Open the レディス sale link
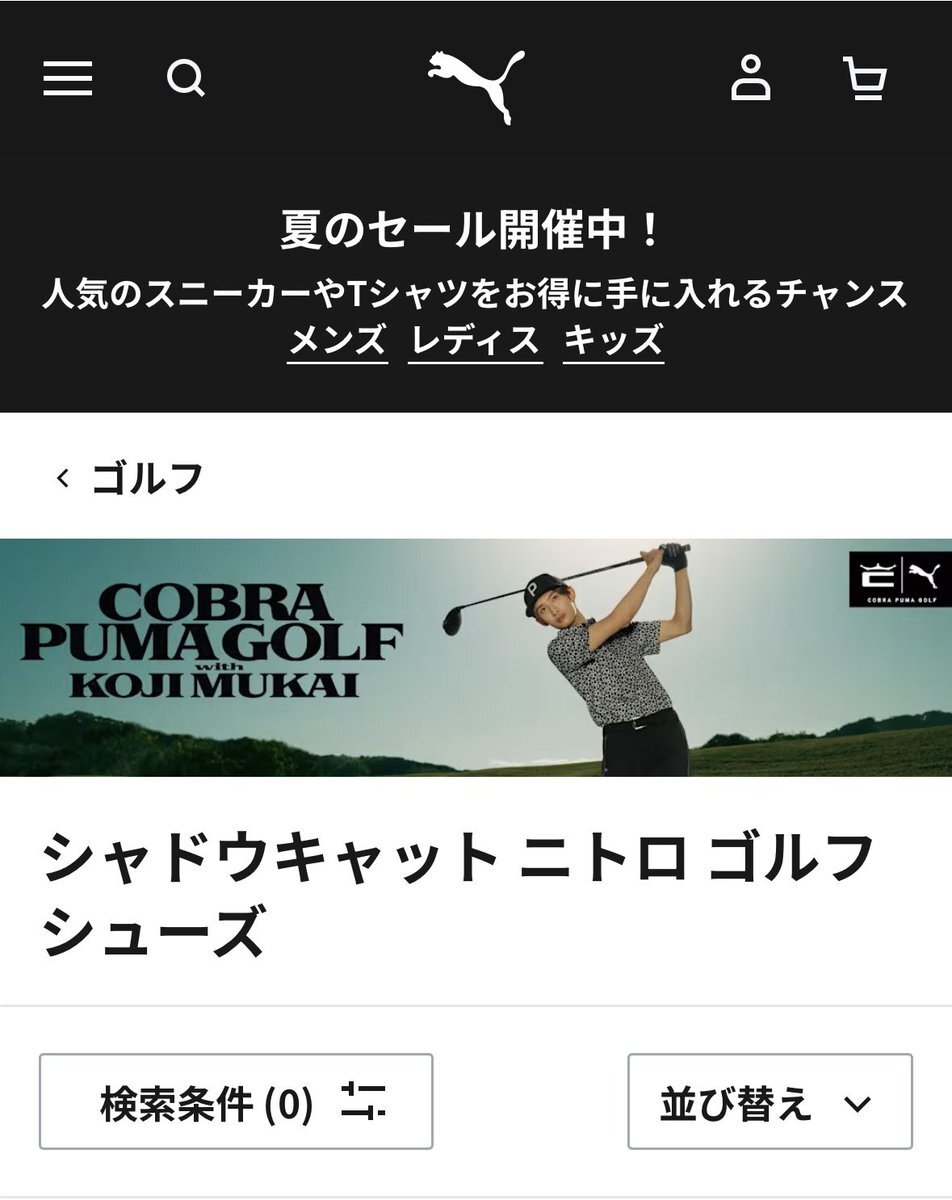952x1200 pixels. pyautogui.click(x=475, y=341)
